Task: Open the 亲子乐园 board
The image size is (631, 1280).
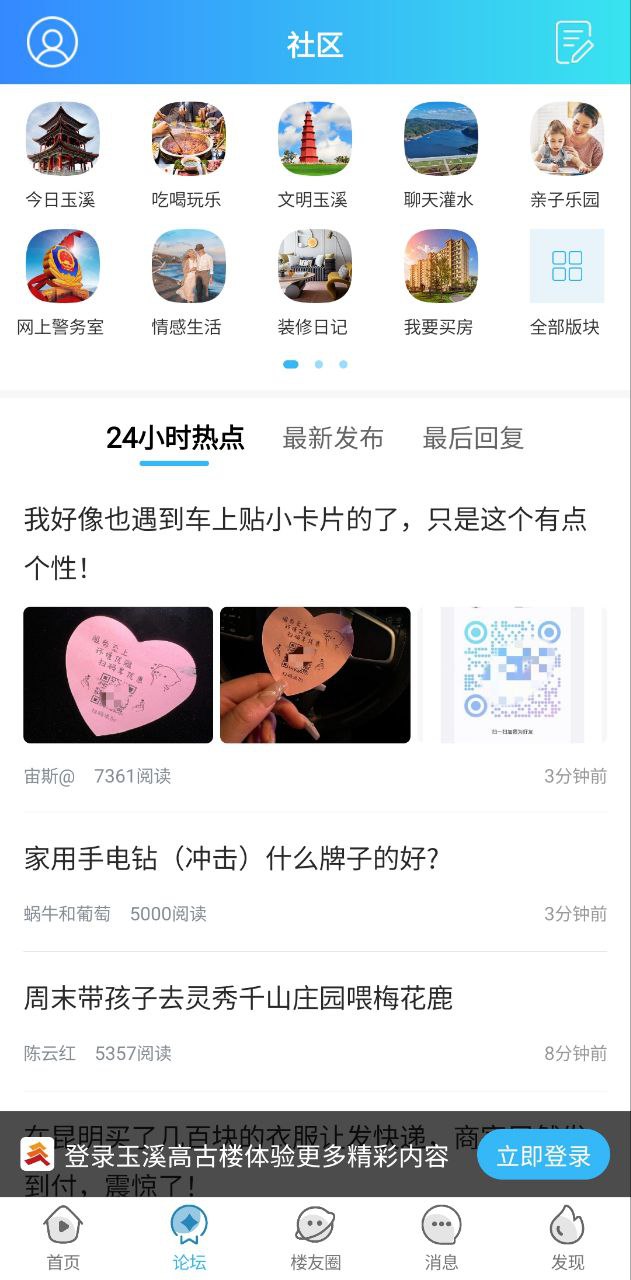Action: pyautogui.click(x=566, y=153)
